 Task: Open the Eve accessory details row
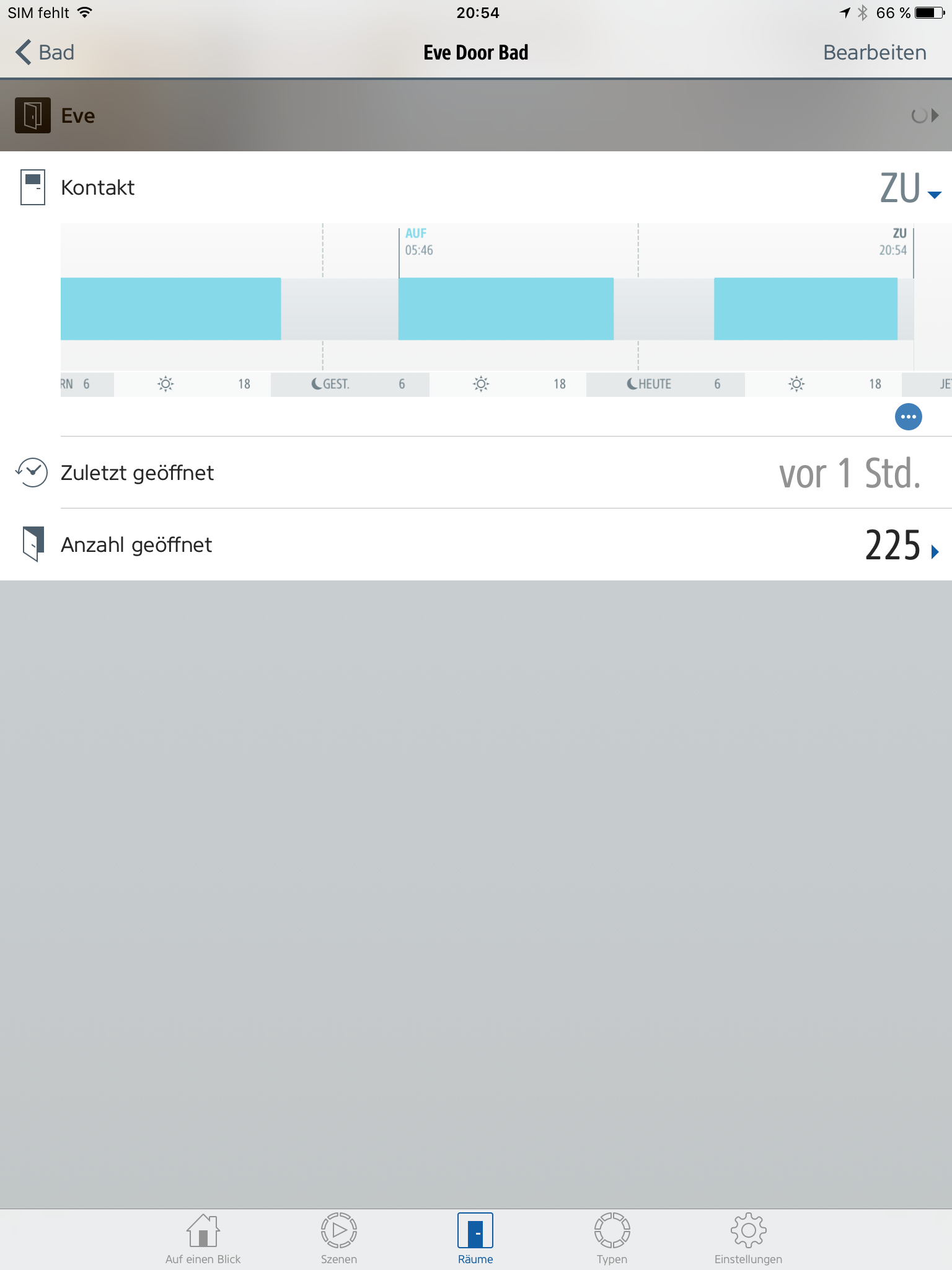476,116
